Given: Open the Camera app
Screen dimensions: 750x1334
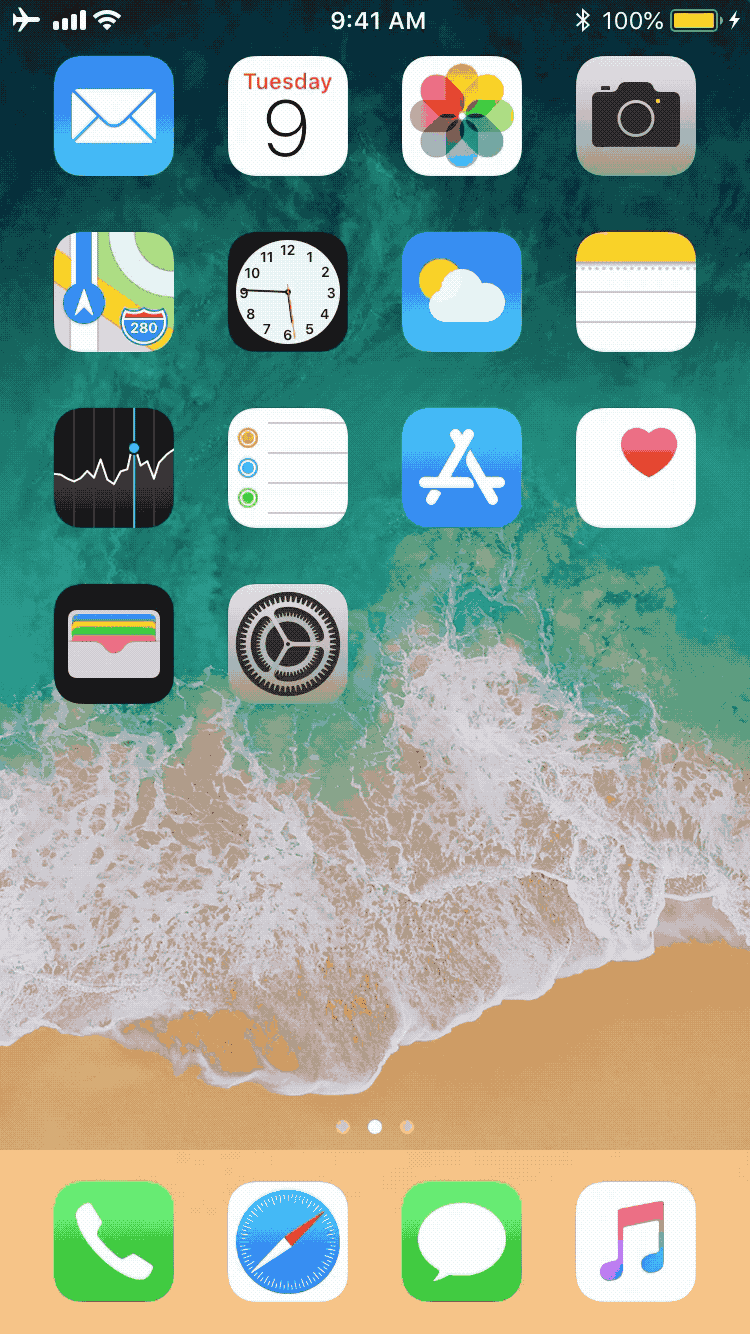Looking at the screenshot, I should click(636, 116).
